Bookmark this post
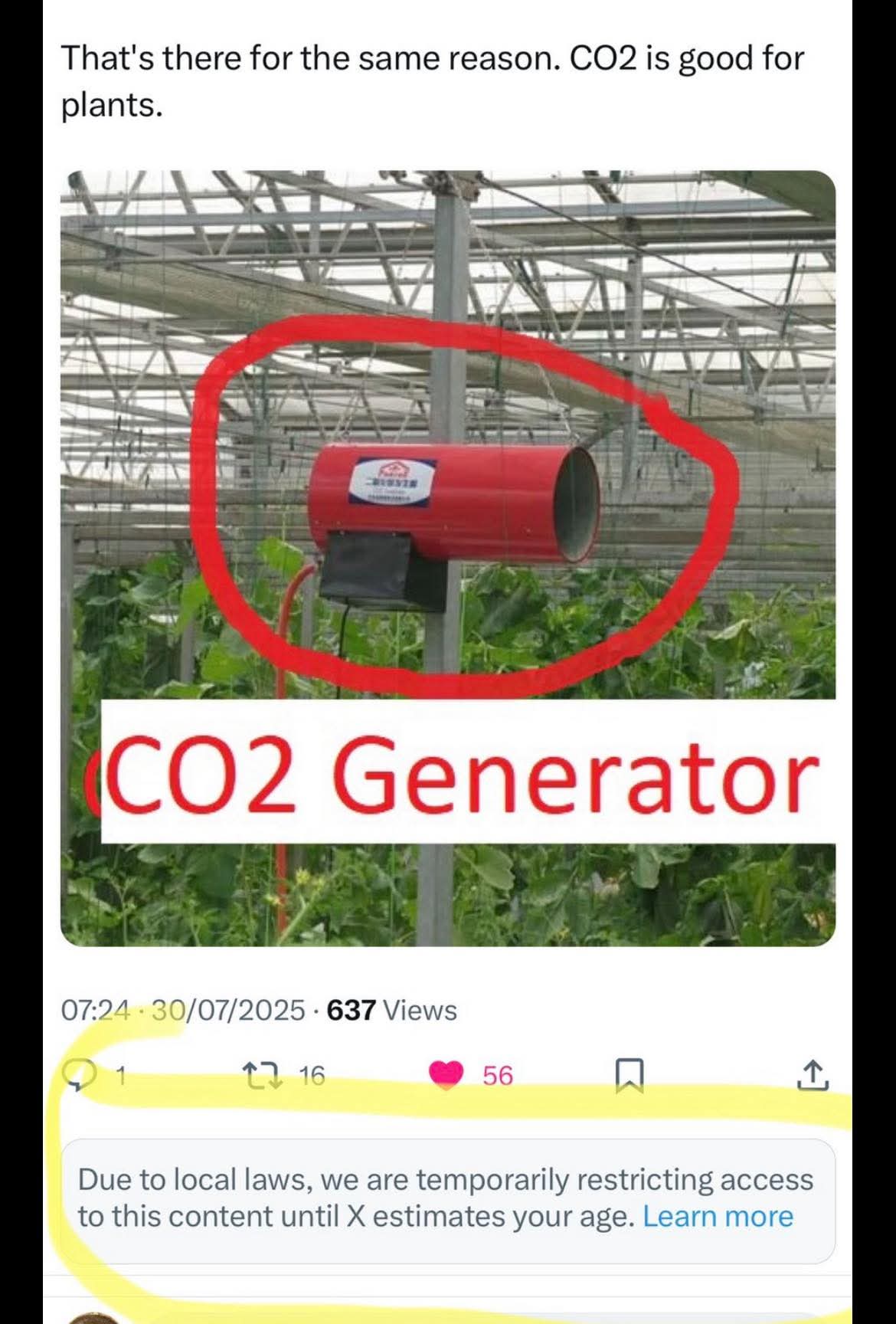Viewport: 896px width, 1324px height. pyautogui.click(x=629, y=1075)
